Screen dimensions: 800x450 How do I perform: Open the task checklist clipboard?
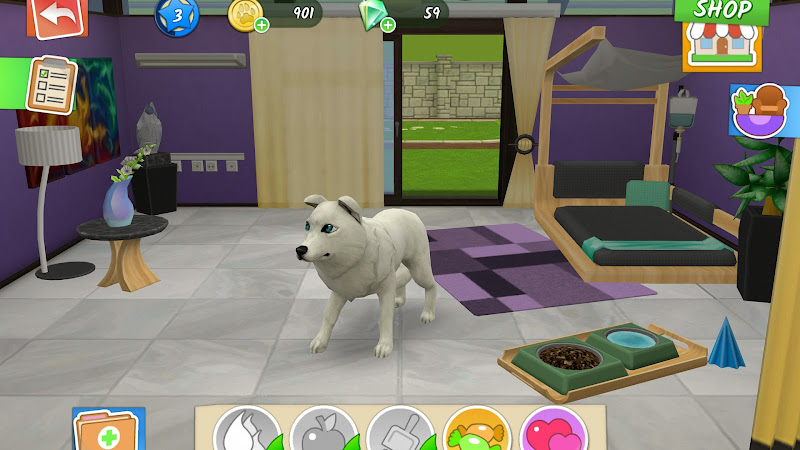[50, 84]
